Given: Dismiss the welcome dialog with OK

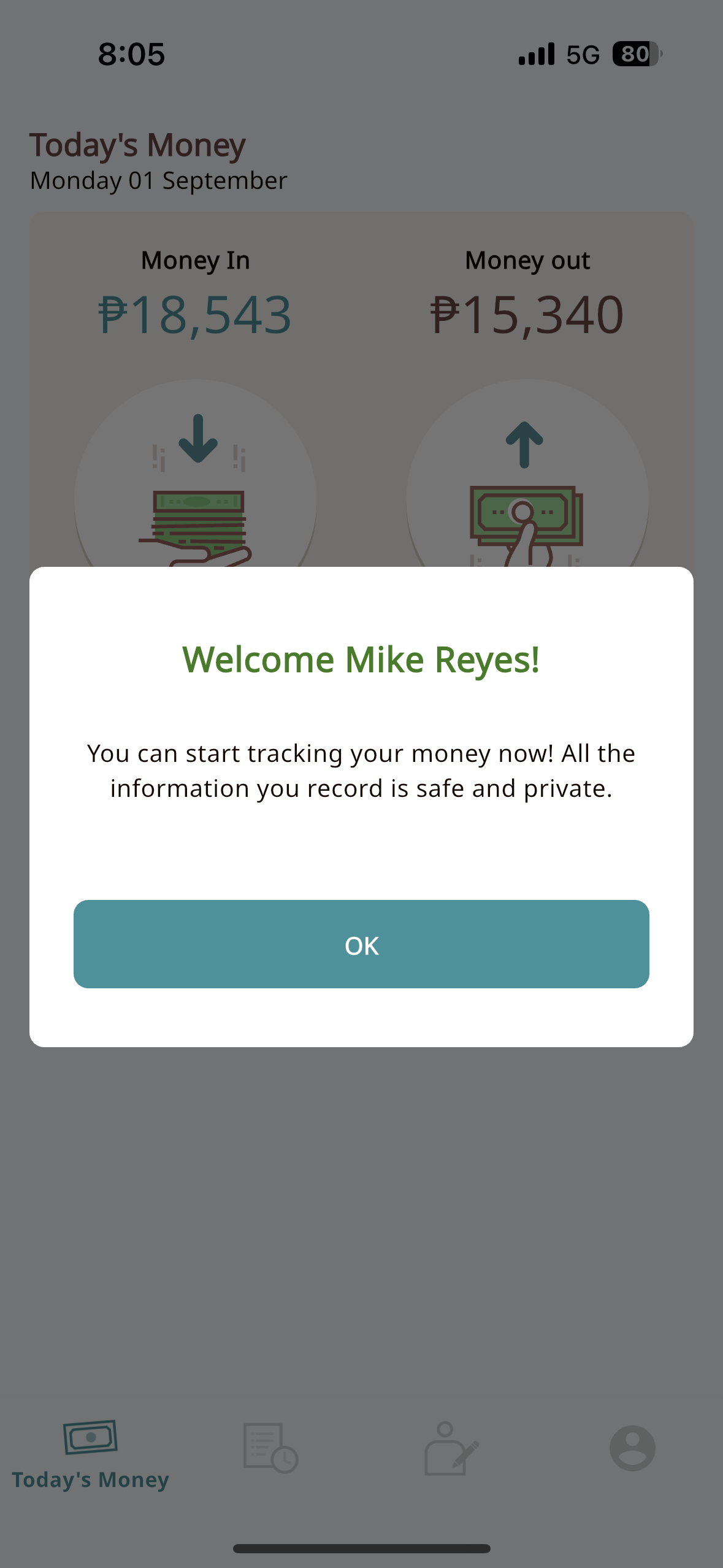Looking at the screenshot, I should 361,943.
